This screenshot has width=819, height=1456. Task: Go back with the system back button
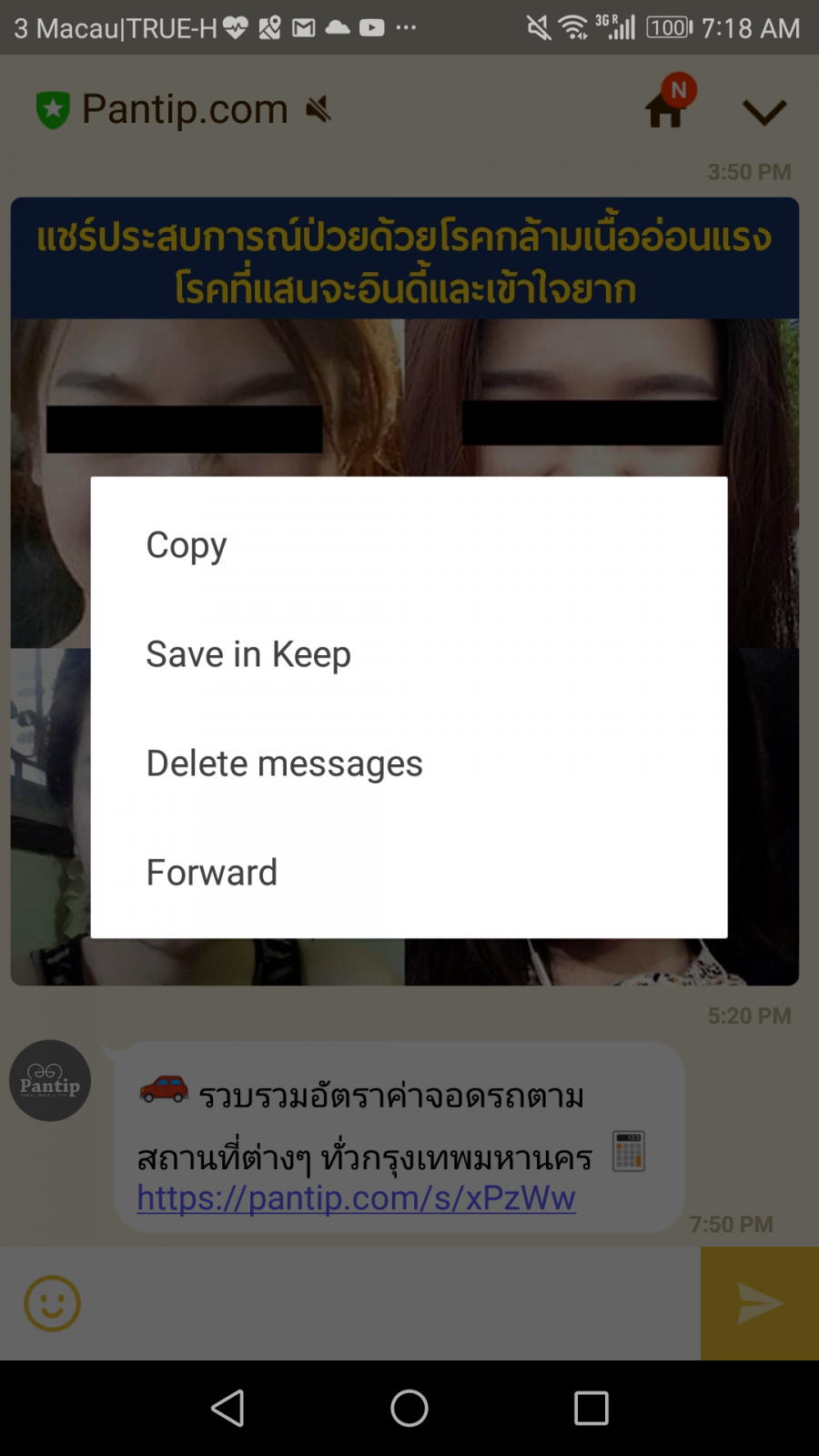227,1408
